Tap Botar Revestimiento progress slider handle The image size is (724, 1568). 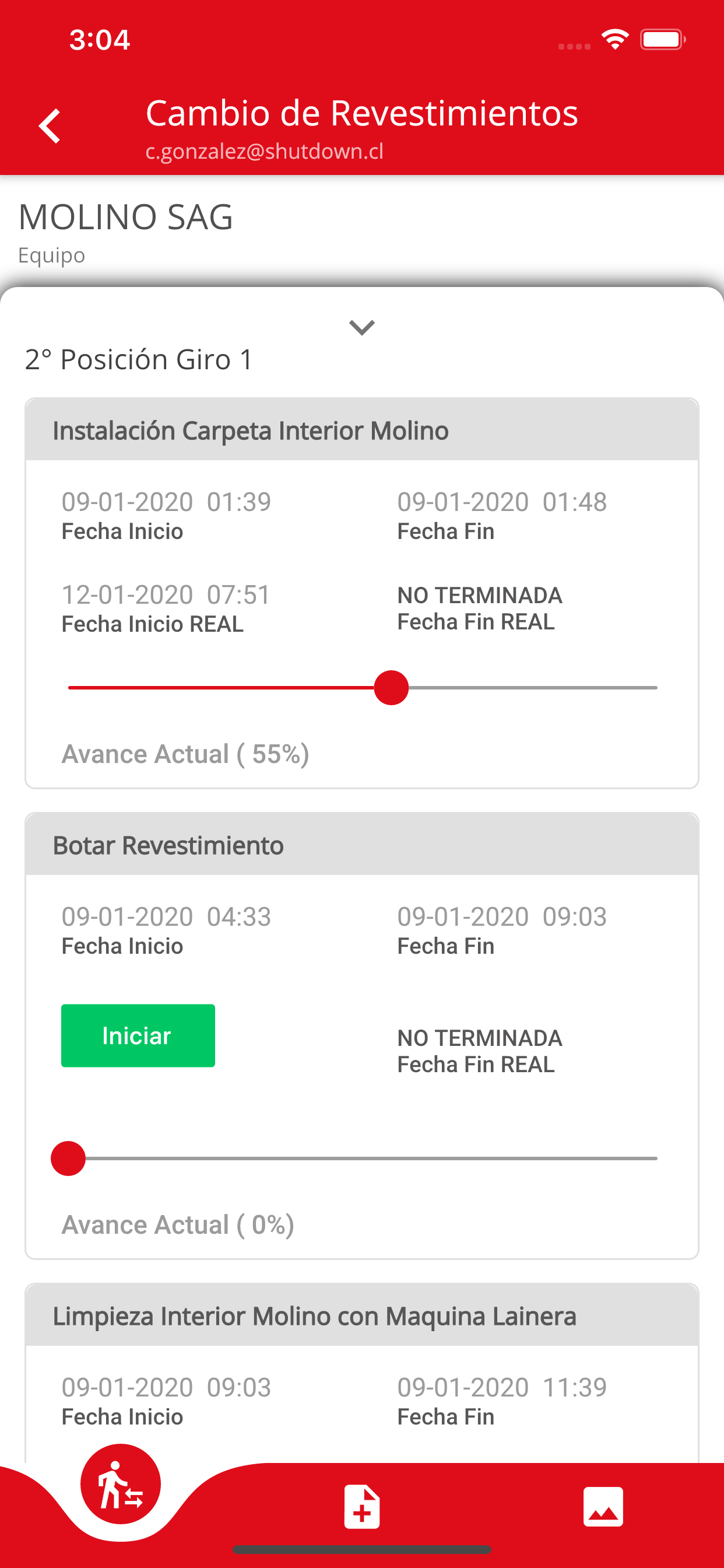click(68, 1158)
